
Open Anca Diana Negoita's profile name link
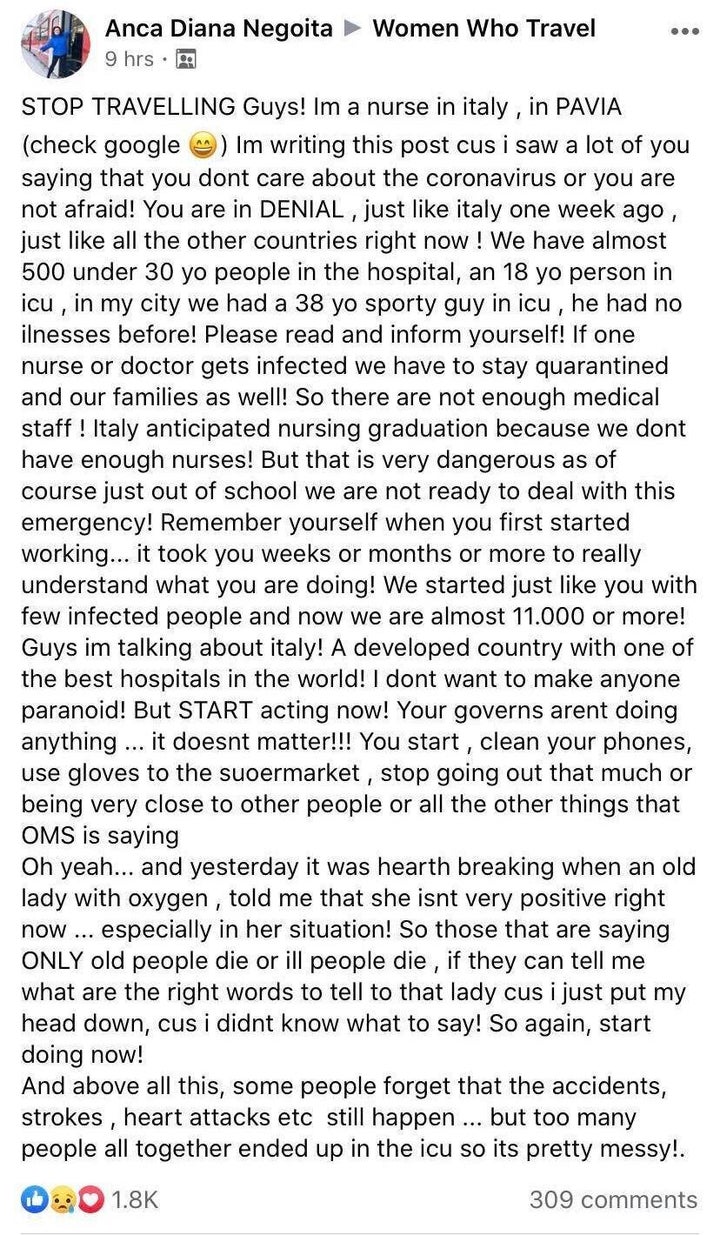[219, 28]
